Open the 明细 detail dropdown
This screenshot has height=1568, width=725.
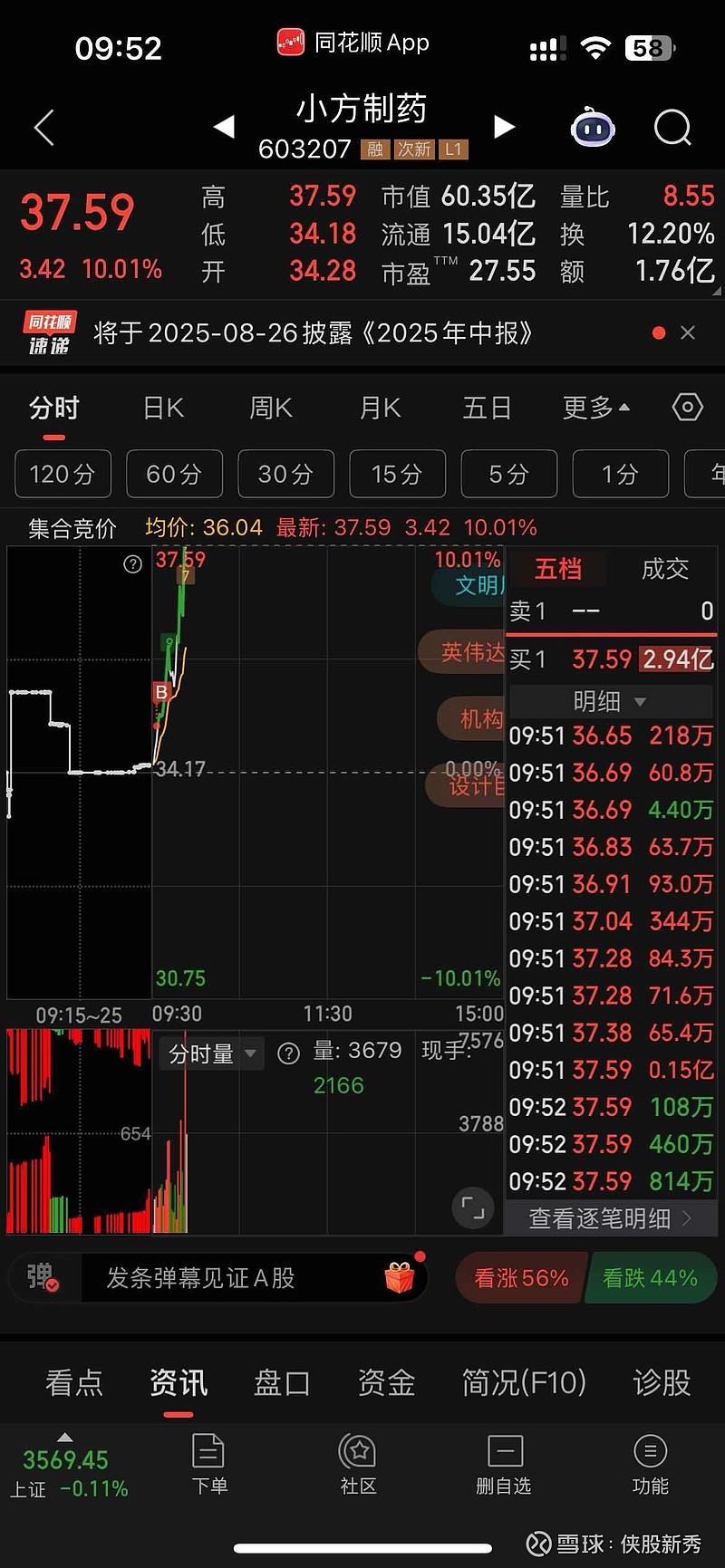point(612,701)
